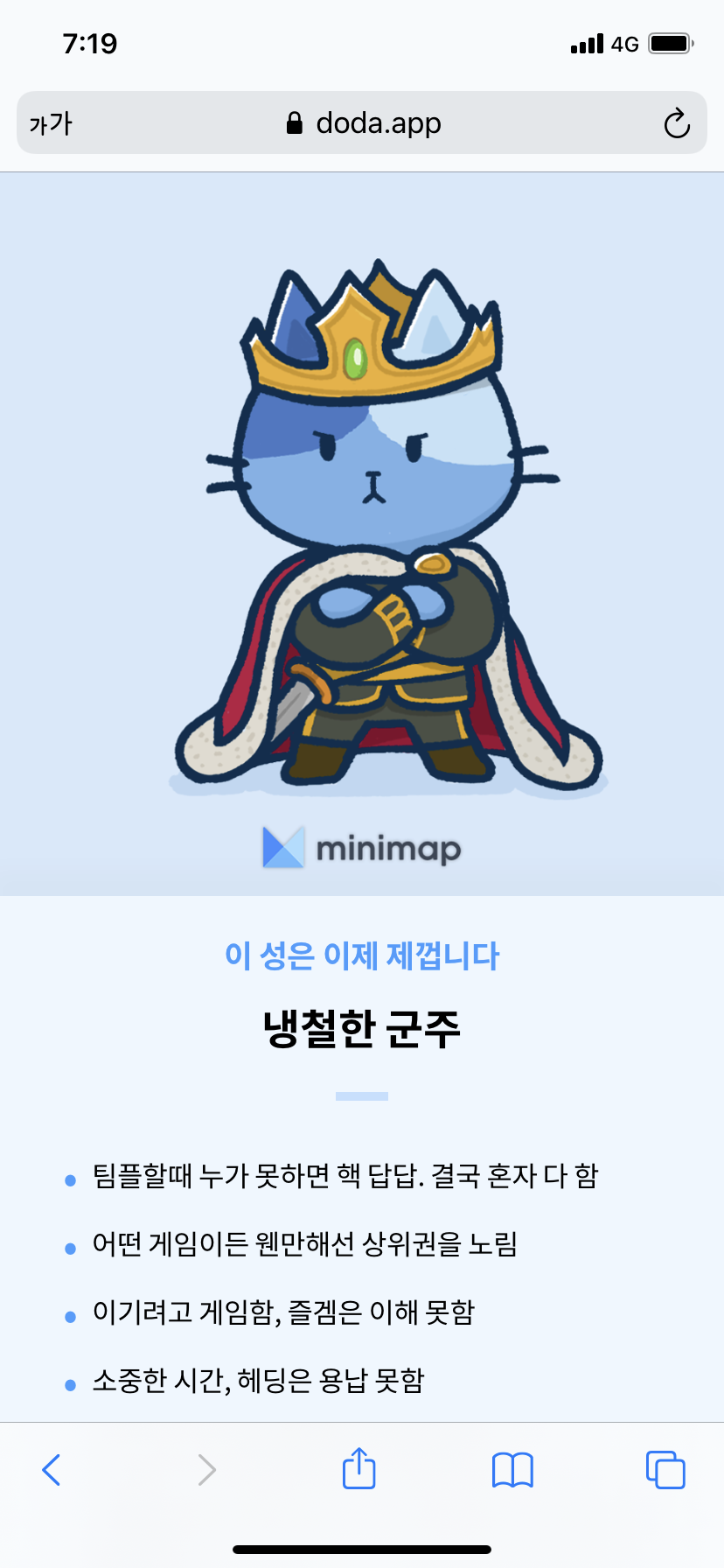
Task: Open the Safari share sheet
Action: point(359,1468)
